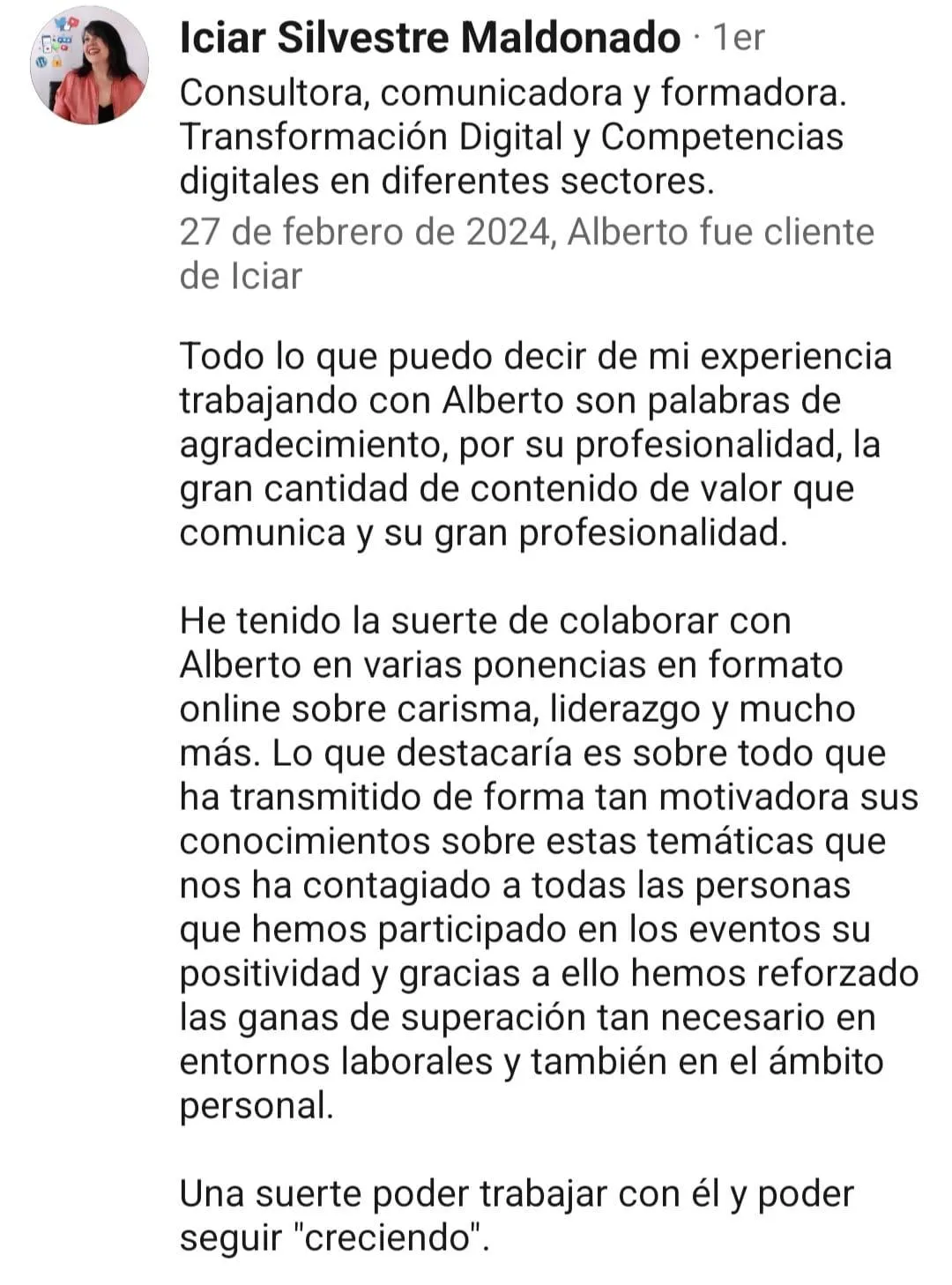Image resolution: width=952 pixels, height=1285 pixels.
Task: Tap the name Iciar Silvestre Maldonado
Action: [430, 39]
